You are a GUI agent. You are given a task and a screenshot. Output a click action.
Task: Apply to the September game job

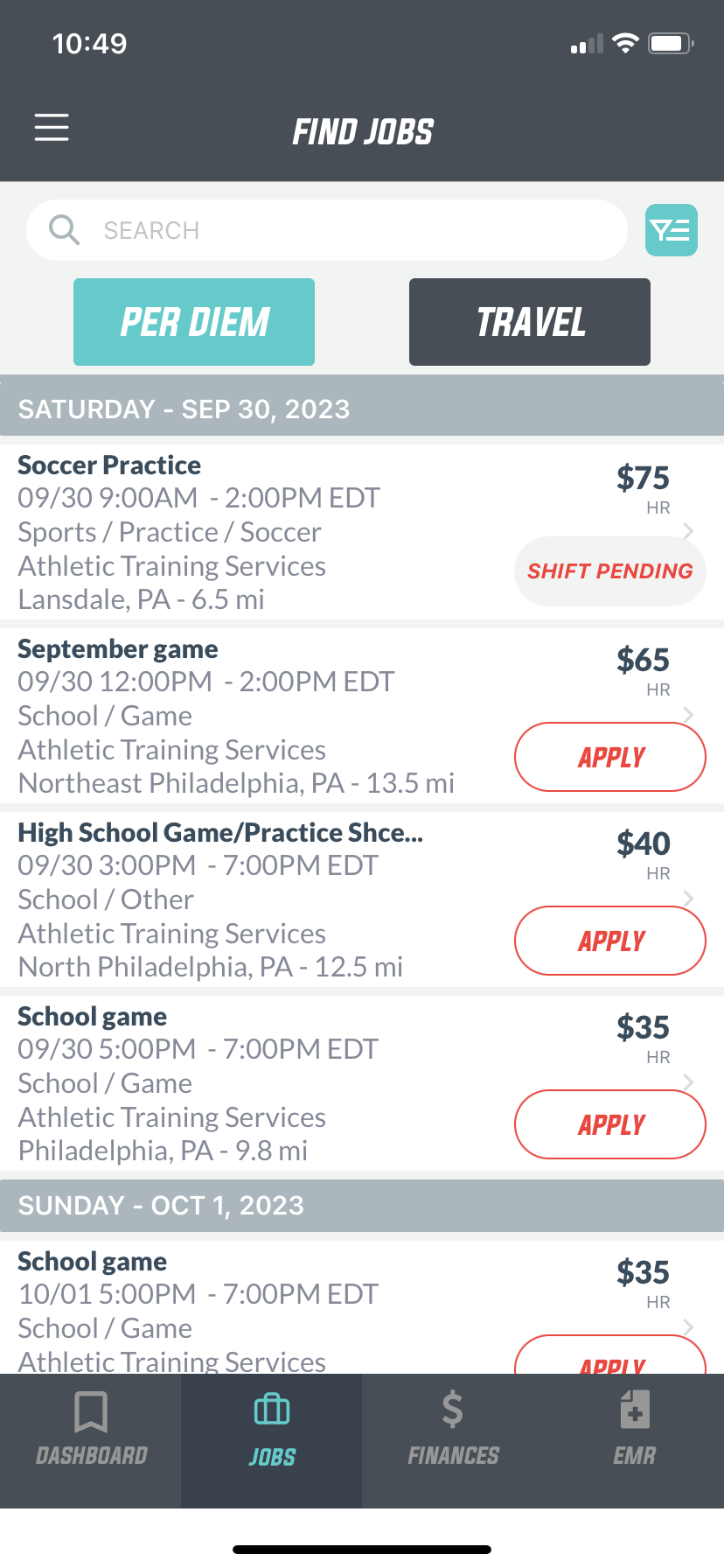point(610,757)
